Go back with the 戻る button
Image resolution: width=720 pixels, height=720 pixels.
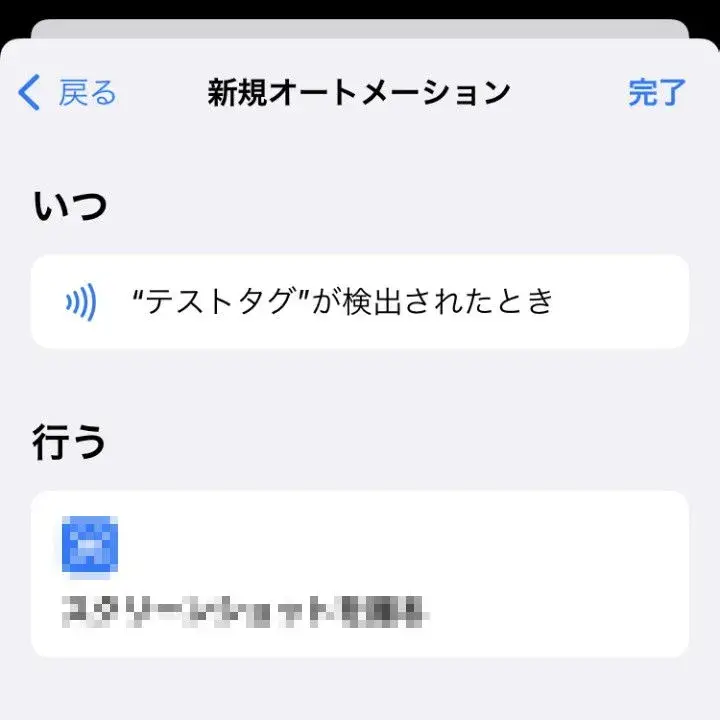tap(68, 93)
